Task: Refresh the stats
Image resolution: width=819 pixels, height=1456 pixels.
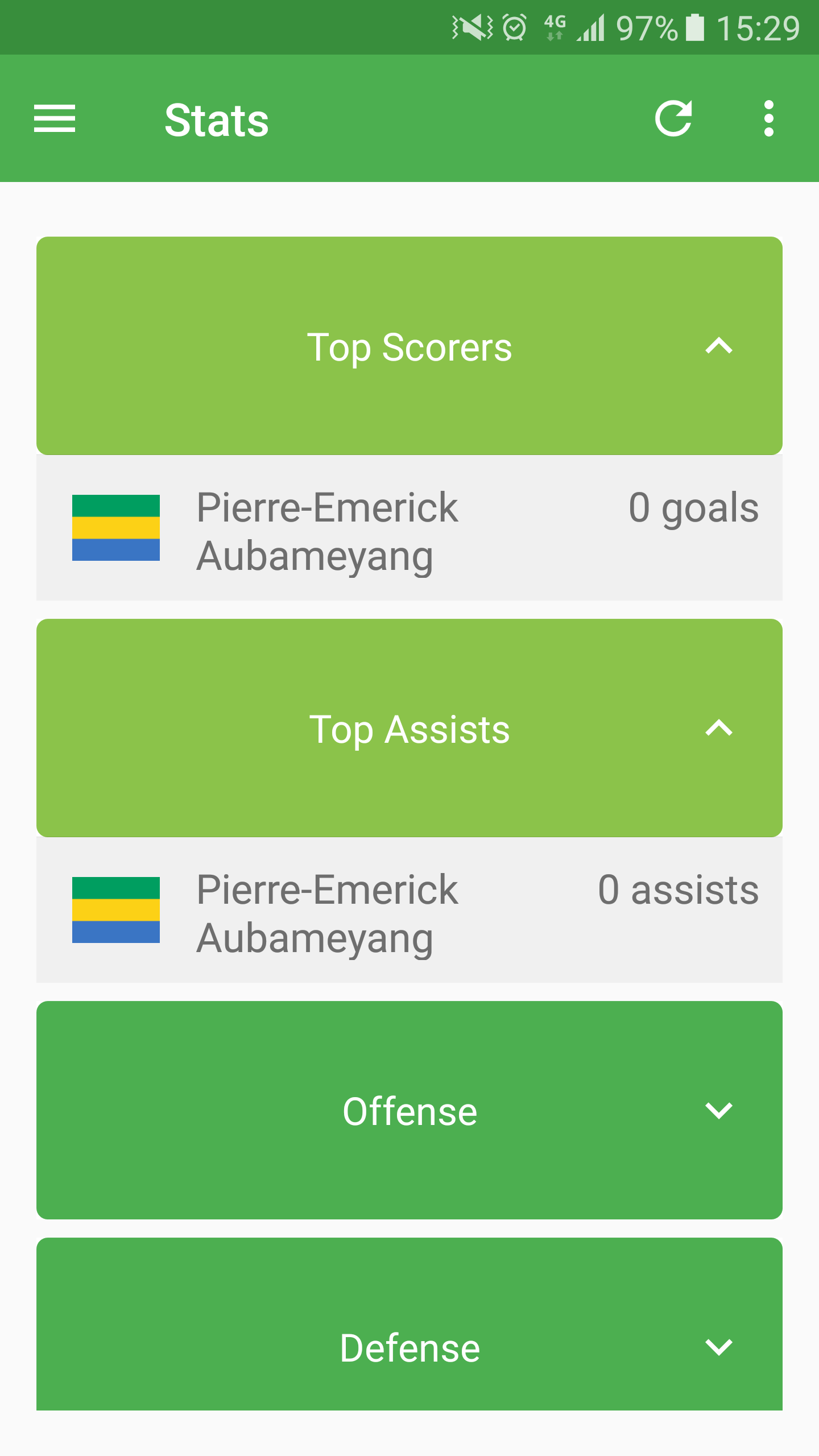Action: pos(673,118)
